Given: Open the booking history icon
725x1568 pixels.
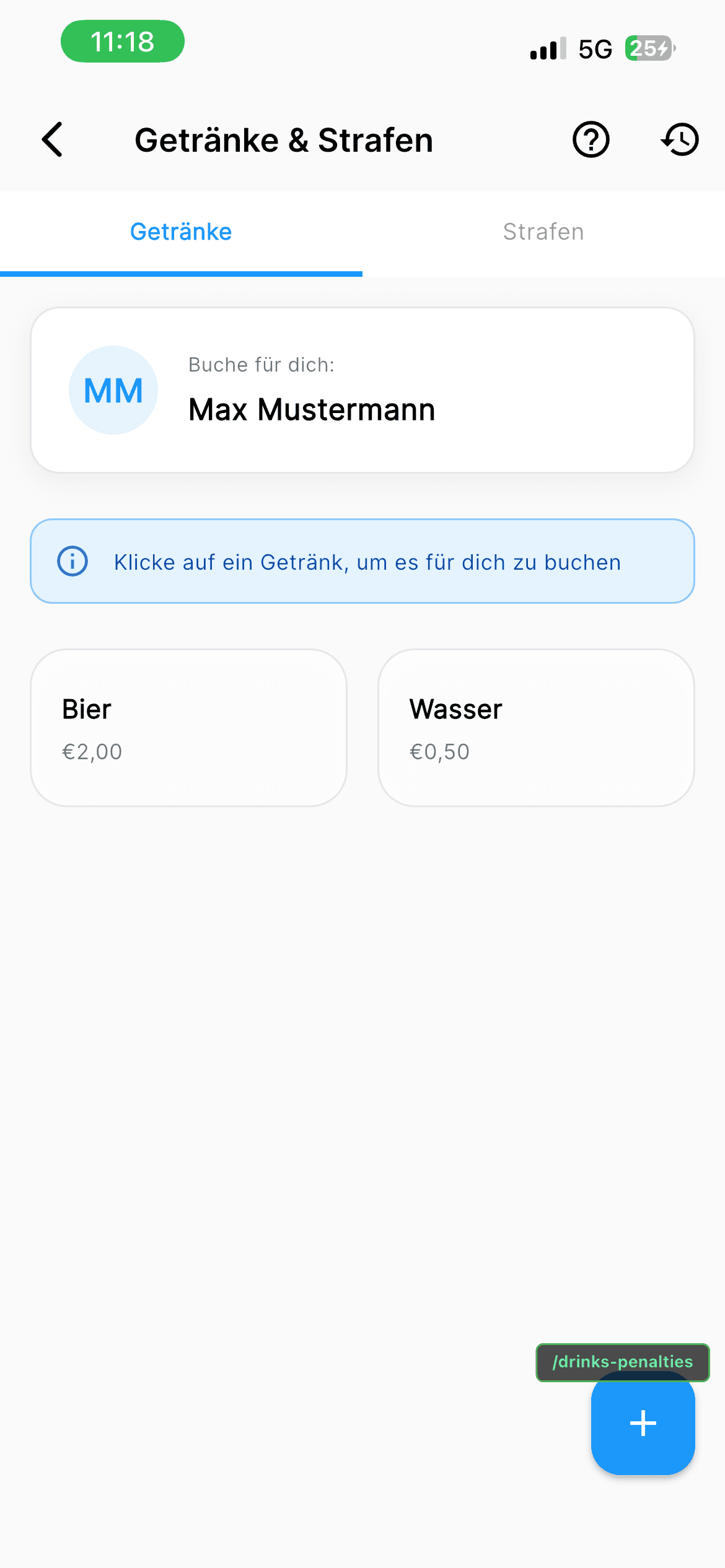Looking at the screenshot, I should [680, 140].
